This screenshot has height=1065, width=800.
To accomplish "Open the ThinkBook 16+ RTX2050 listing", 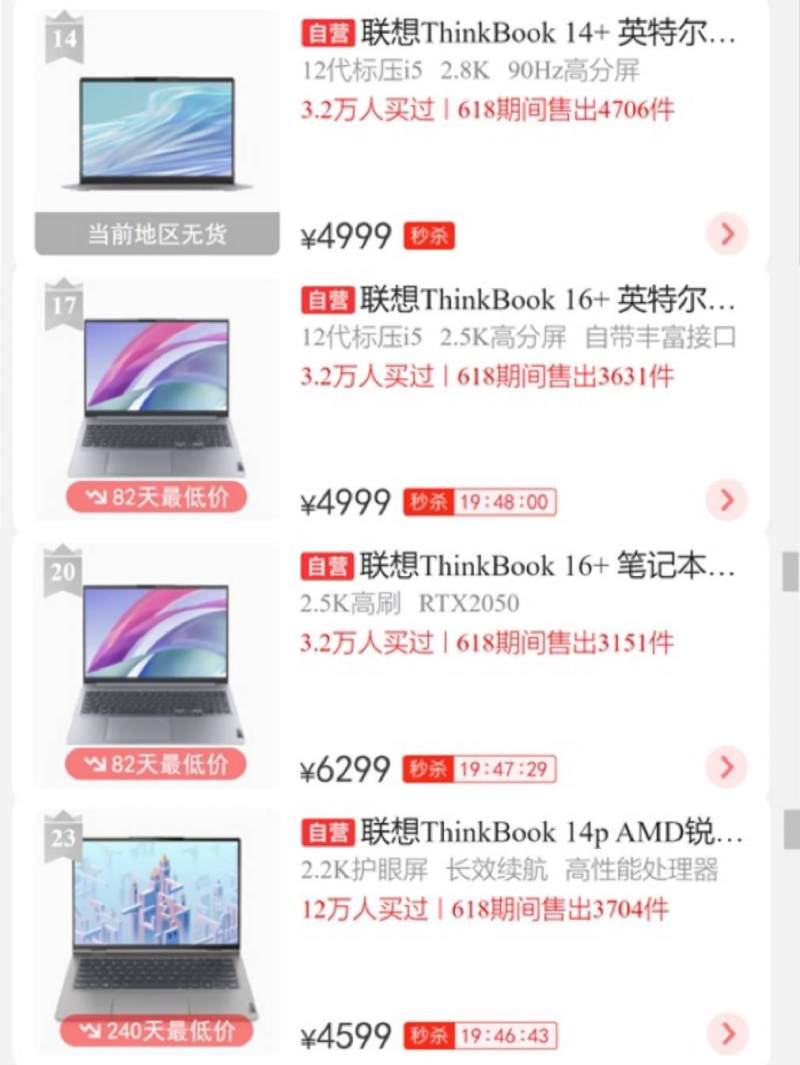I will 518,566.
